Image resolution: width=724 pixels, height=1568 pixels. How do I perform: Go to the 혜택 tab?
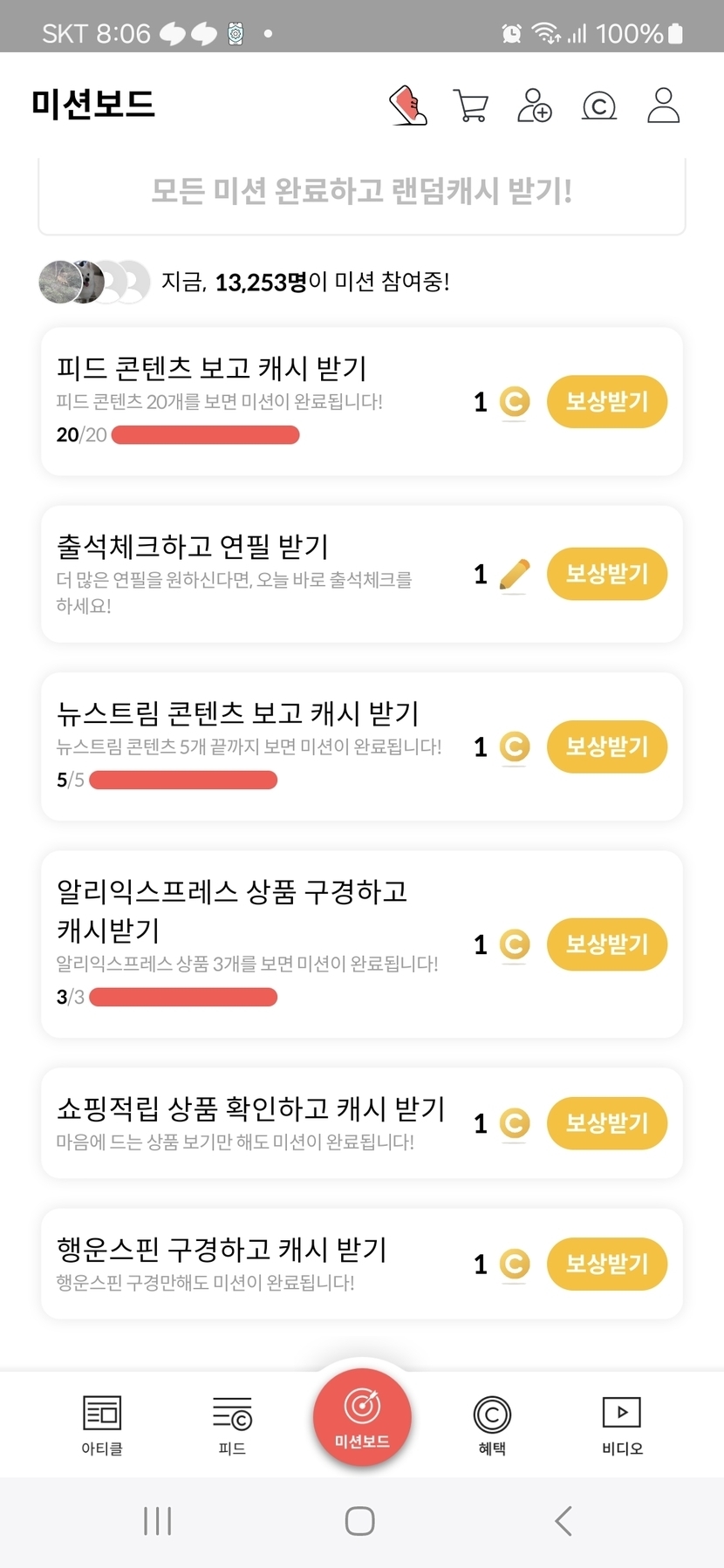point(492,1424)
